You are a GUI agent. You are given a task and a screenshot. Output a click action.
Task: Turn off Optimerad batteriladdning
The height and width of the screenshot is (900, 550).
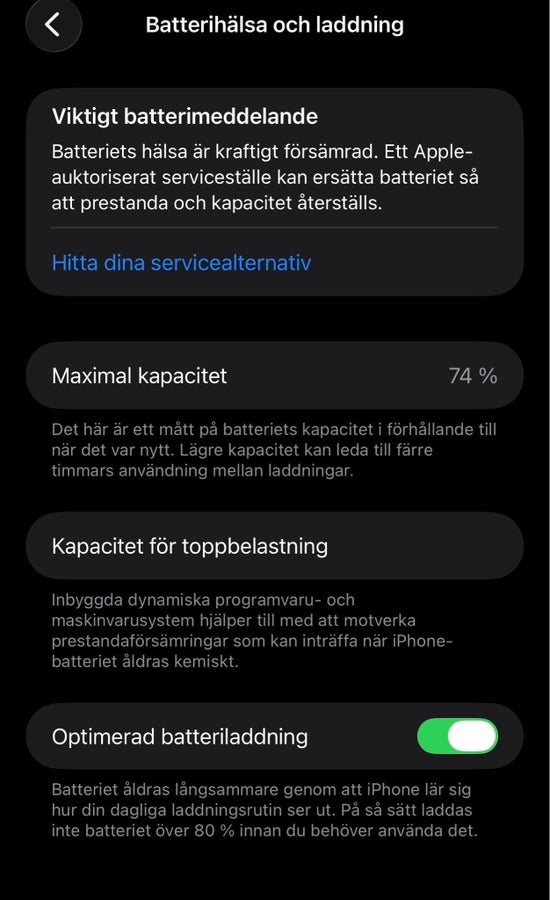pyautogui.click(x=458, y=736)
